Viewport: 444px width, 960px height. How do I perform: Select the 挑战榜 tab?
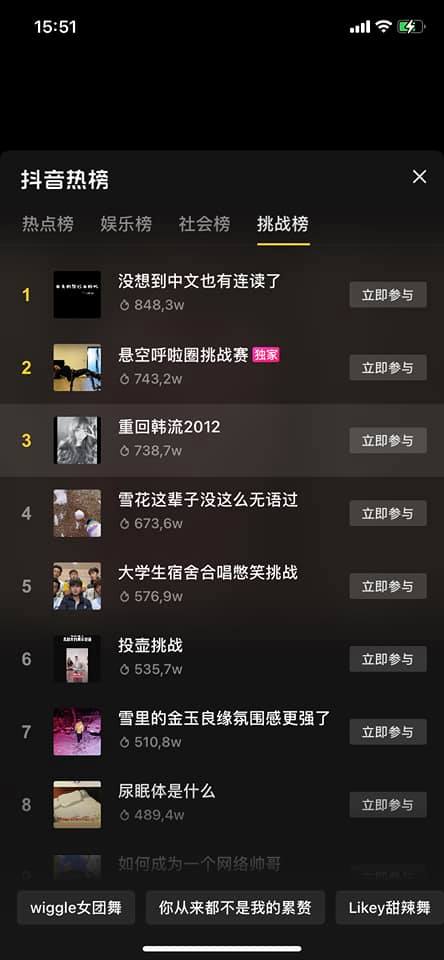coord(283,224)
